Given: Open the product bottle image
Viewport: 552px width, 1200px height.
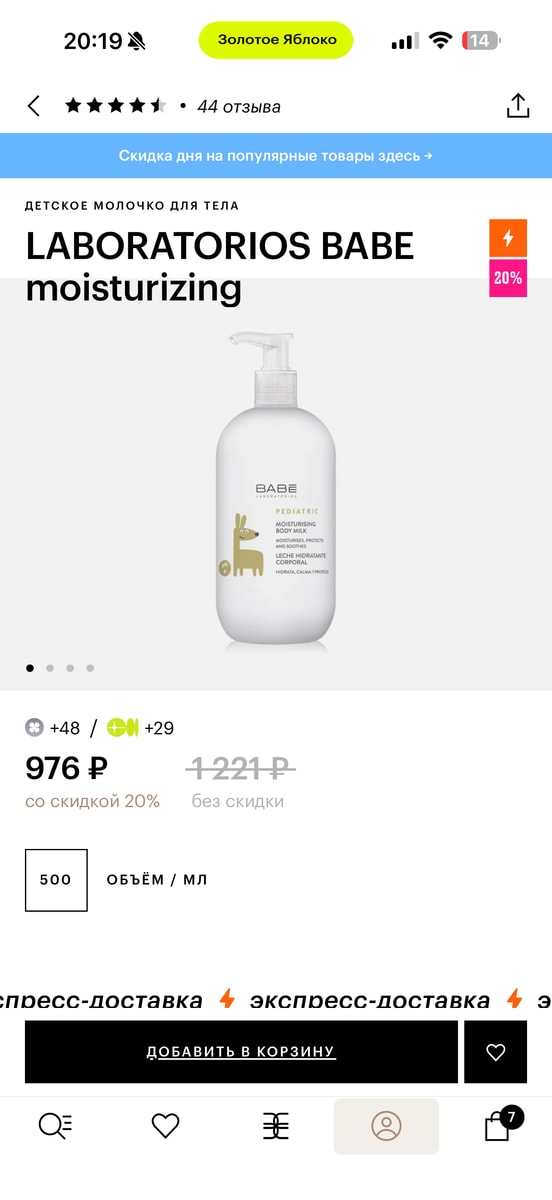Looking at the screenshot, I should coord(276,490).
